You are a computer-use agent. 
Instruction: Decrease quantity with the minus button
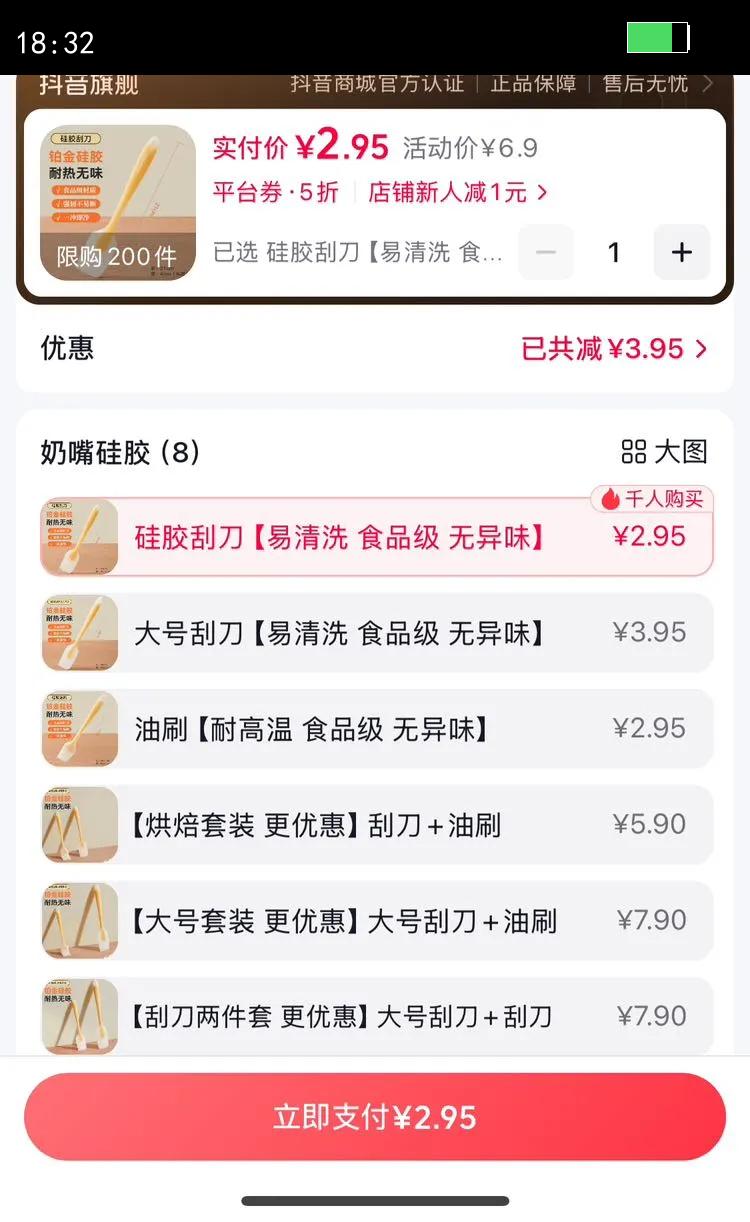point(546,252)
